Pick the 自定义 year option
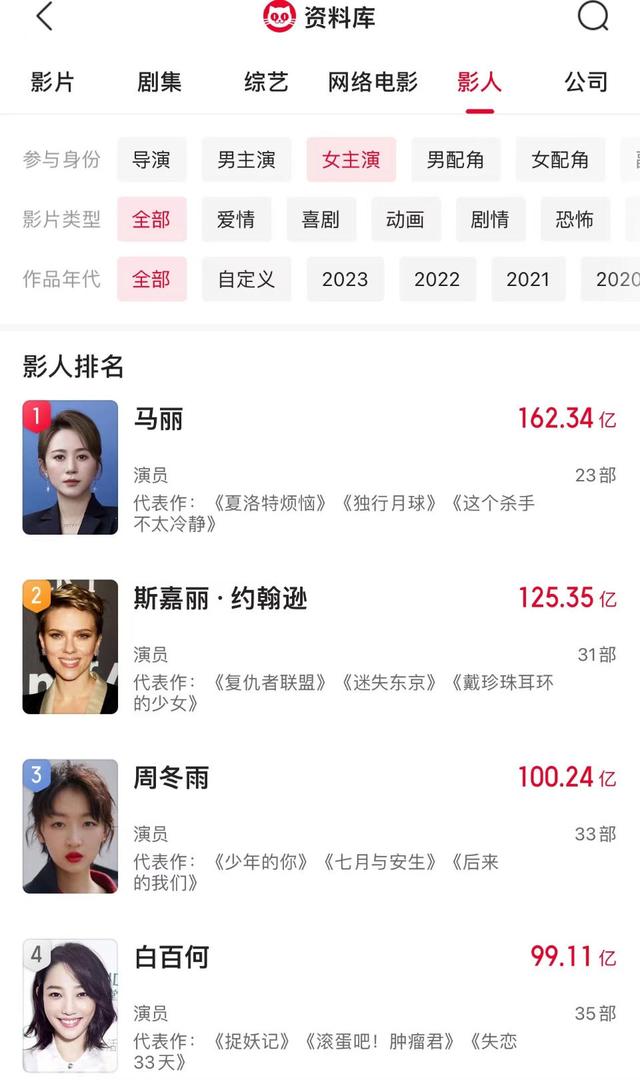This screenshot has width=640, height=1080. [x=246, y=279]
